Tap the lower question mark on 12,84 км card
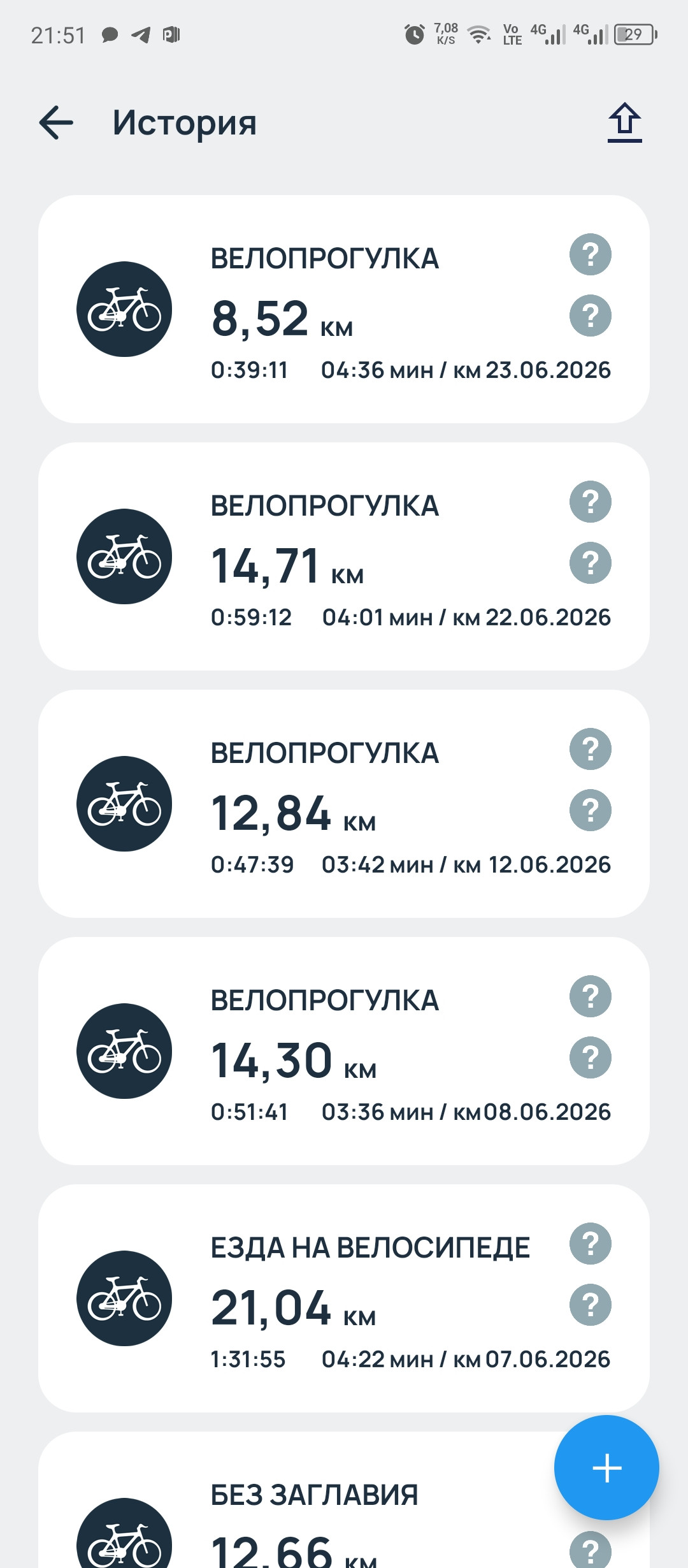 [x=591, y=810]
